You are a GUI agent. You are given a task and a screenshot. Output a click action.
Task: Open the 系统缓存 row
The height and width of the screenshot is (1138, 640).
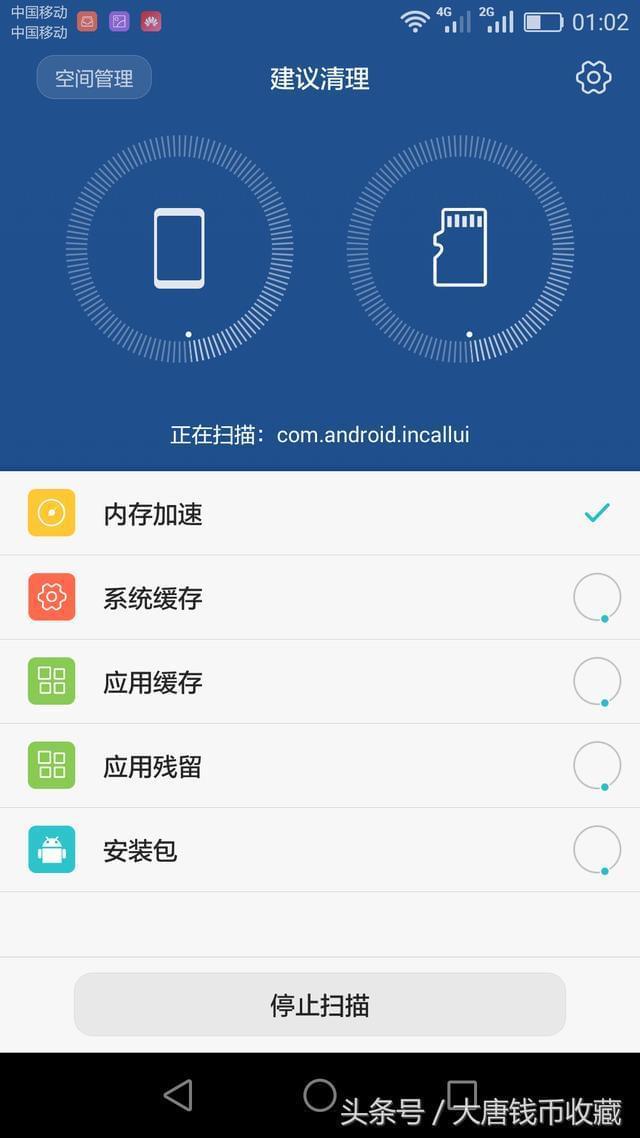[x=320, y=598]
